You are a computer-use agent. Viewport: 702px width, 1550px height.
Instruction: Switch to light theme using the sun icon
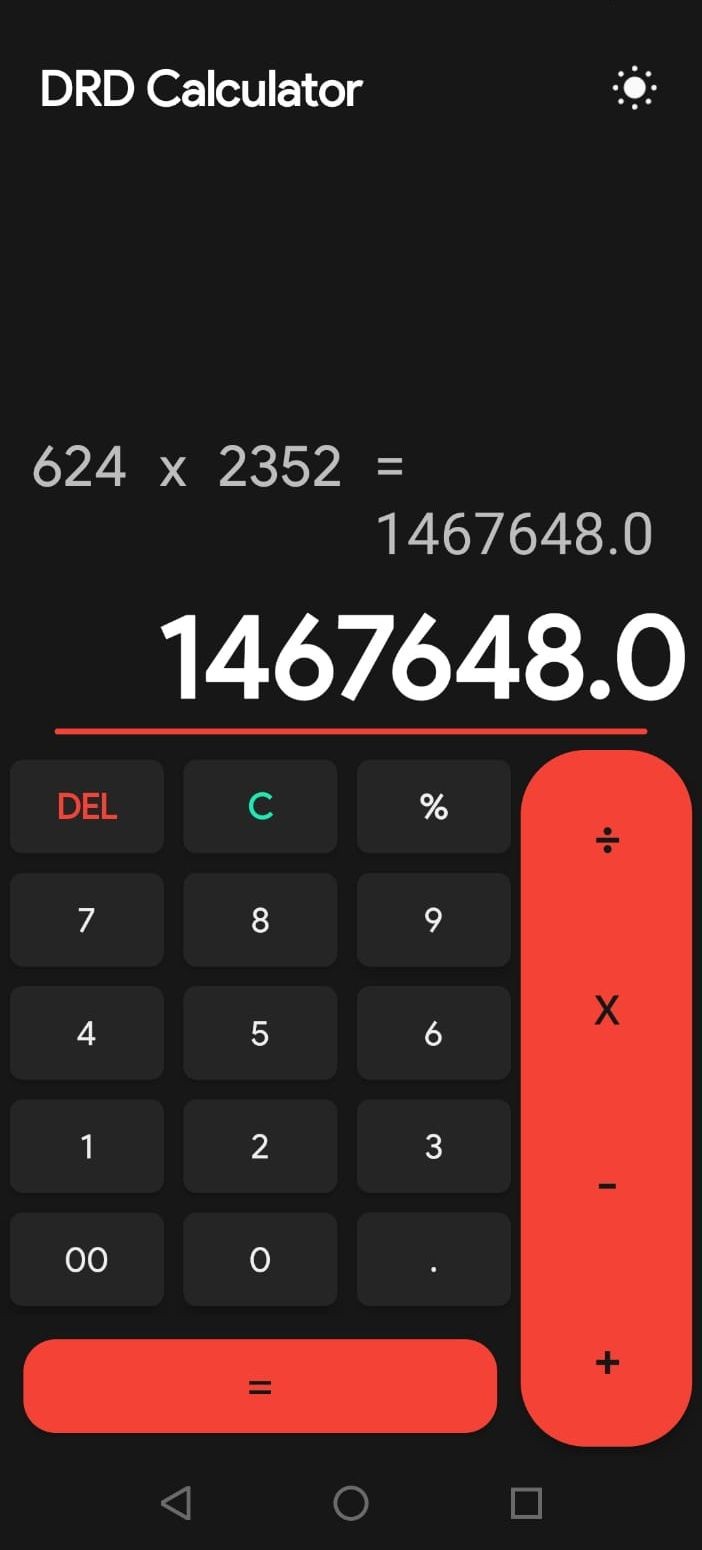tap(634, 89)
